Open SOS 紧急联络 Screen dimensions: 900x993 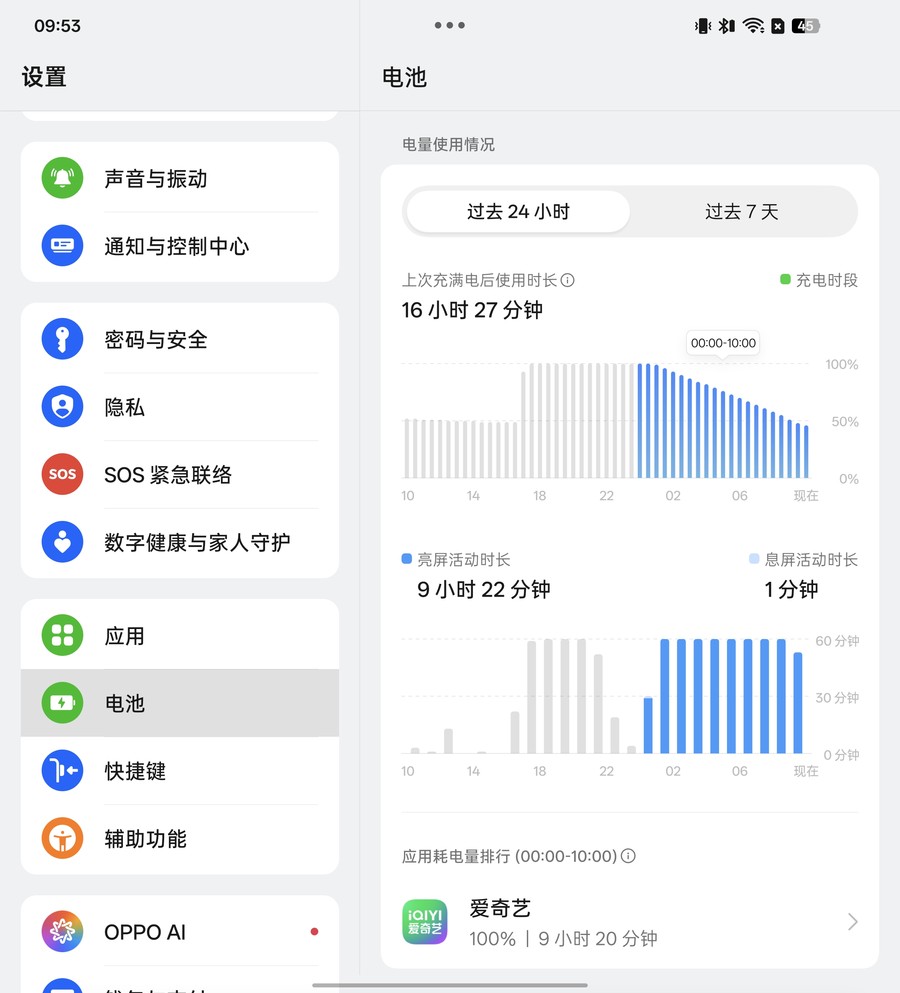(180, 475)
